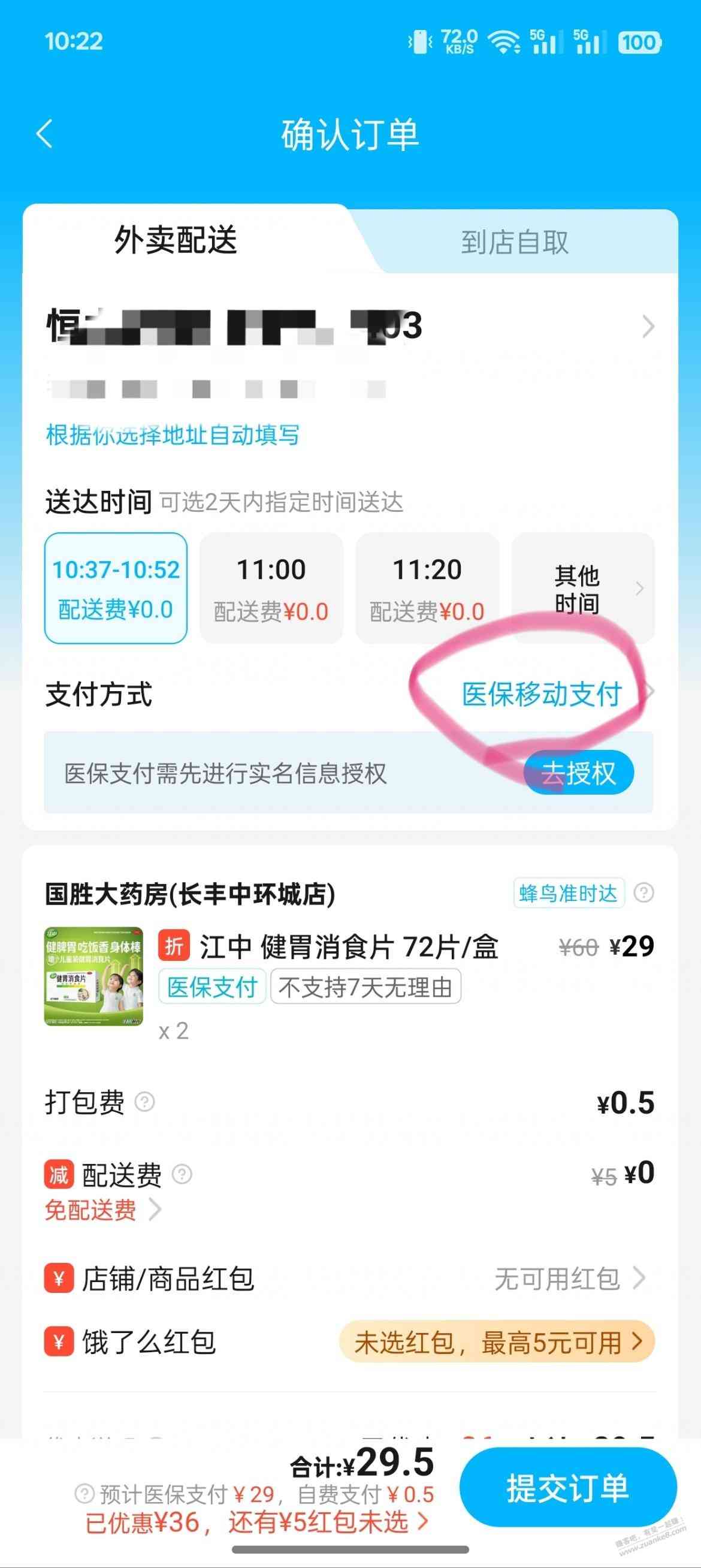
Task: Submit the order with 提交订单
Action: coord(568,1488)
